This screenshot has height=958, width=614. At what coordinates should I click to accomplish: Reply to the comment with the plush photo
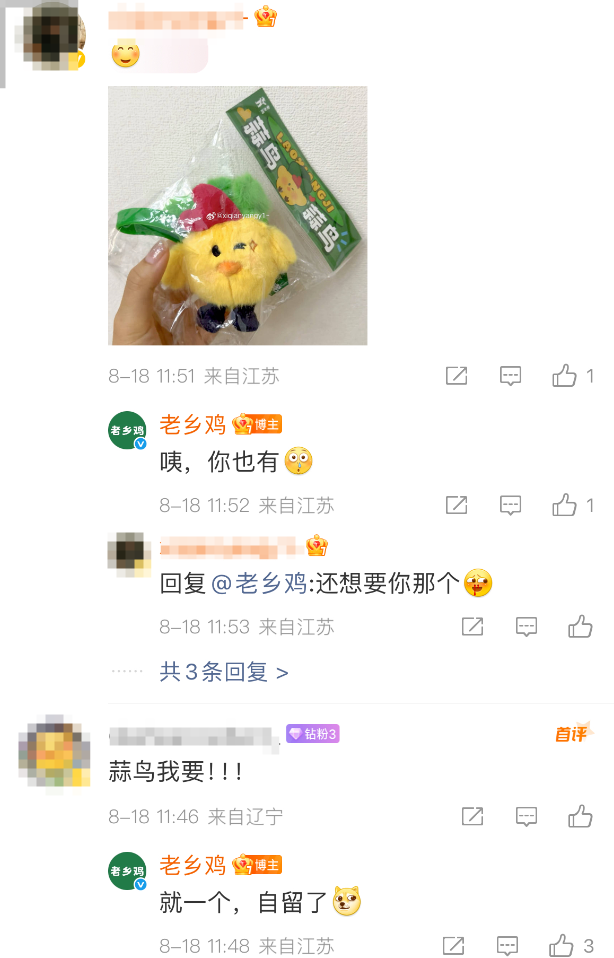[510, 376]
